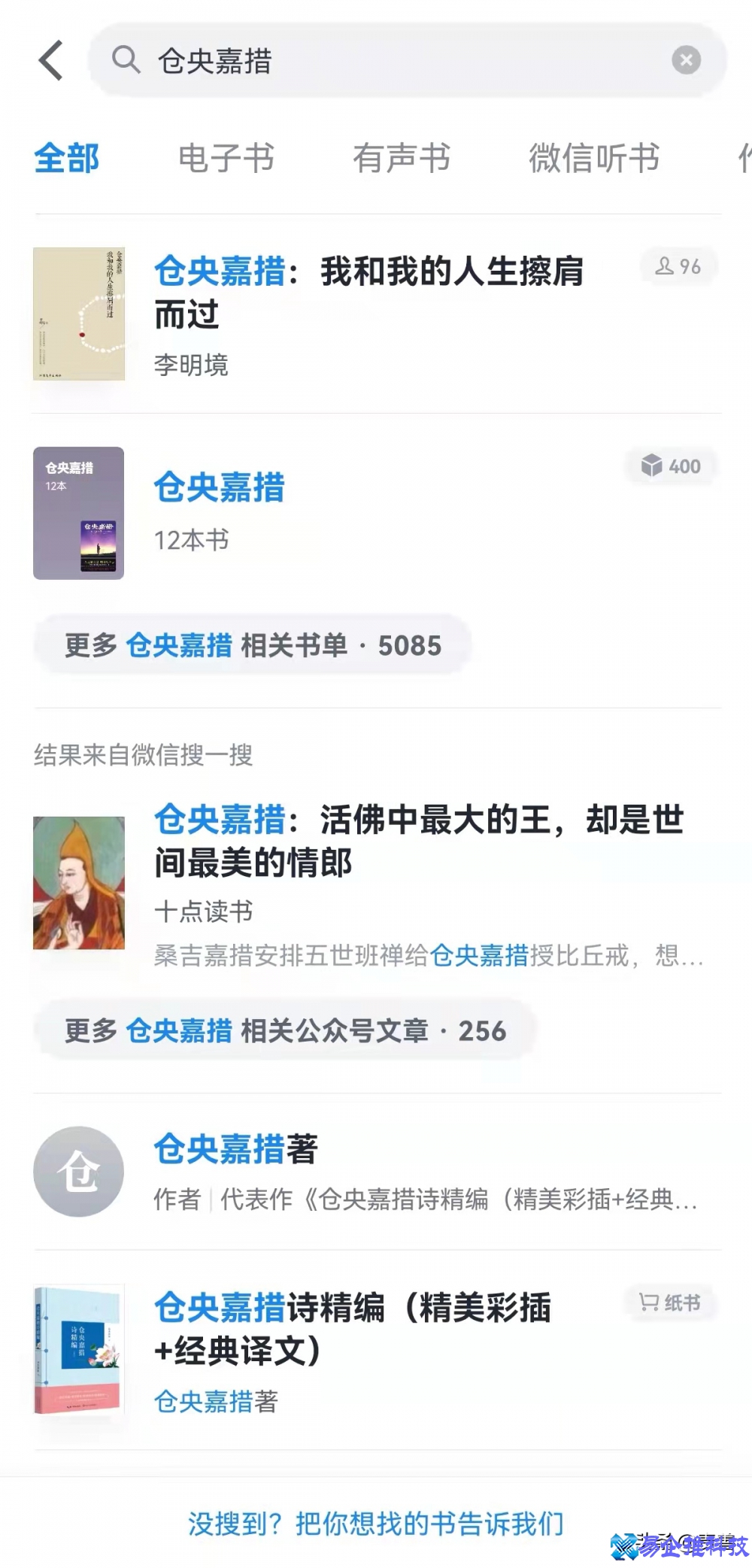Switch to the 电子书 tab

pyautogui.click(x=226, y=159)
